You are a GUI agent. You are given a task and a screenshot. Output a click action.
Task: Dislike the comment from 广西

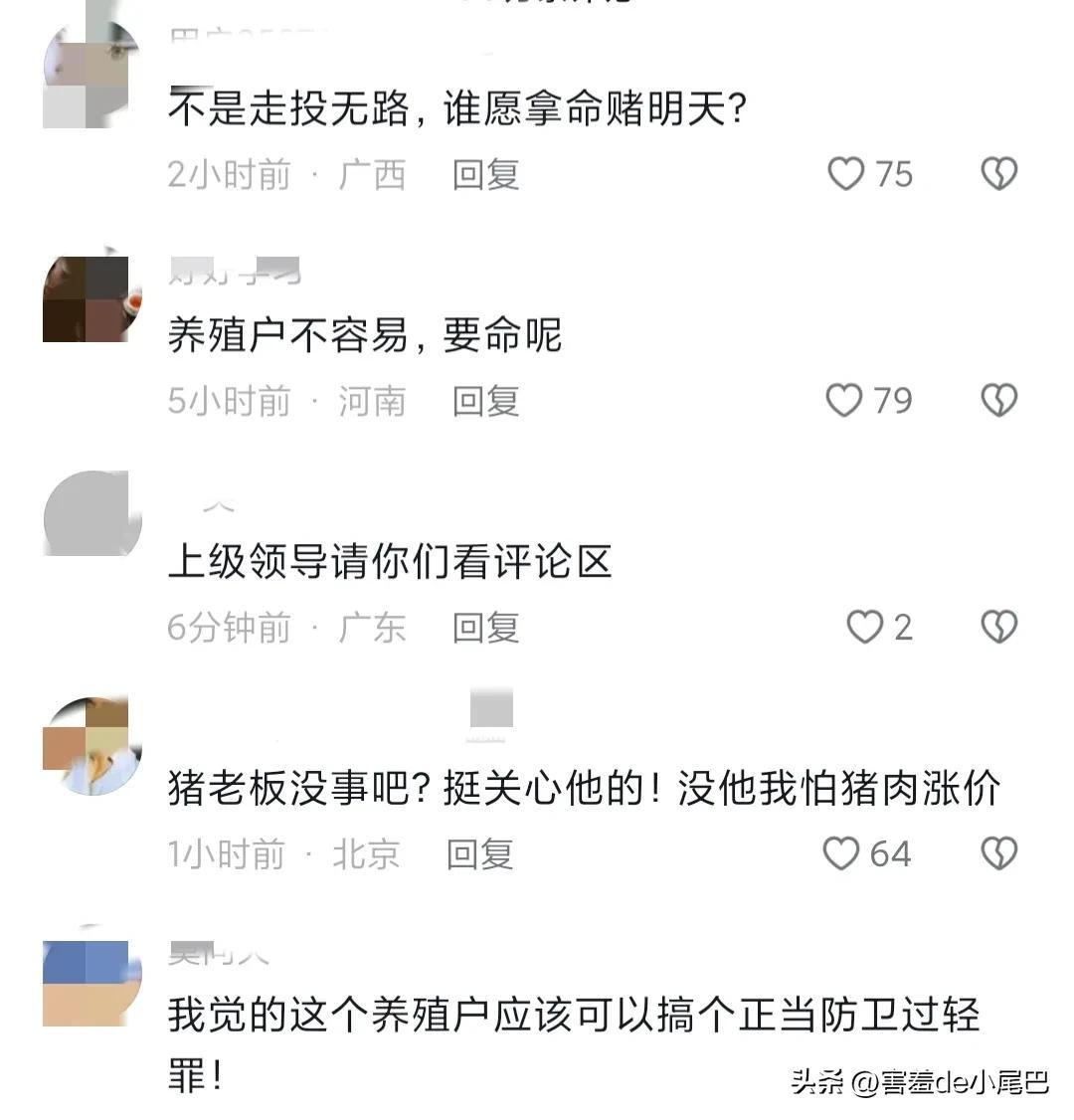click(x=998, y=174)
